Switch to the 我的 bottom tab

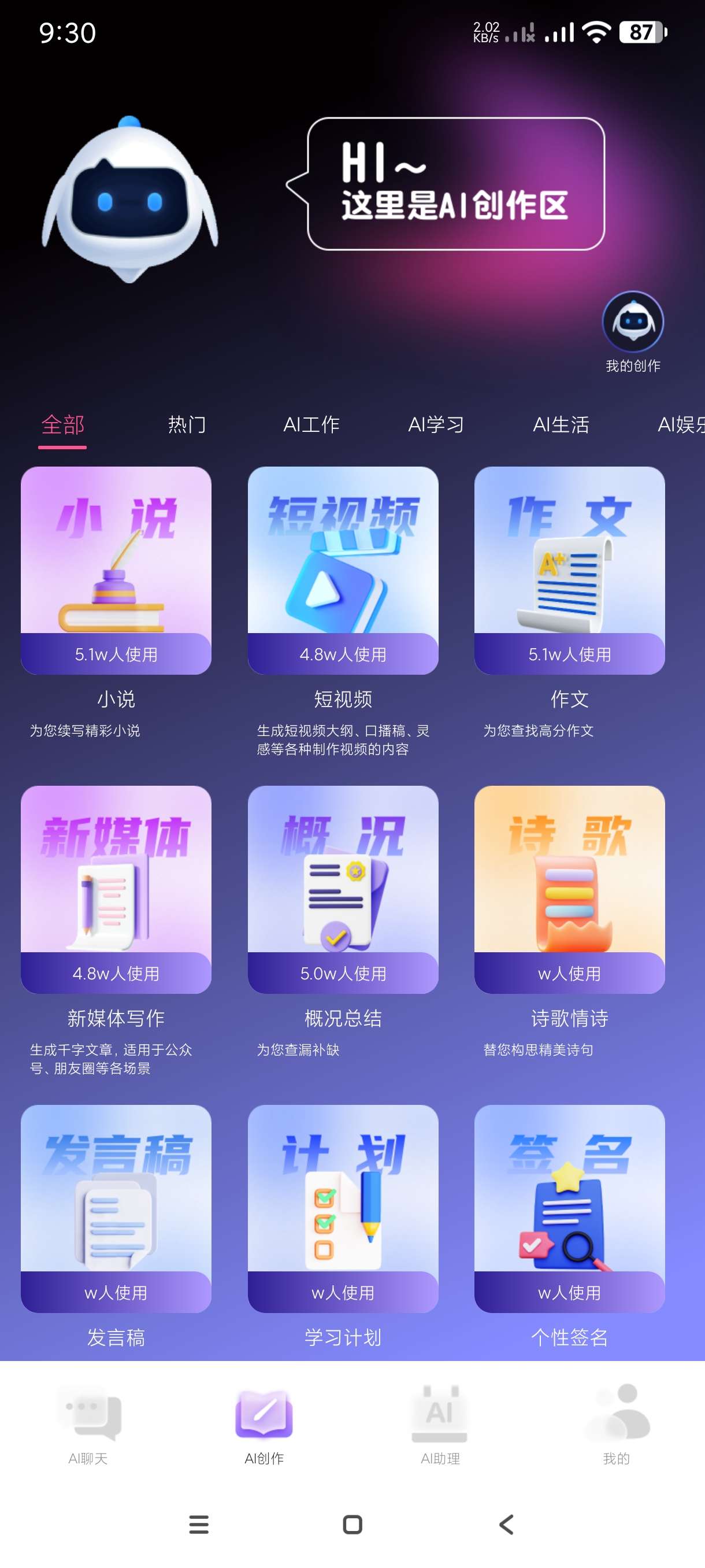[x=616, y=1425]
